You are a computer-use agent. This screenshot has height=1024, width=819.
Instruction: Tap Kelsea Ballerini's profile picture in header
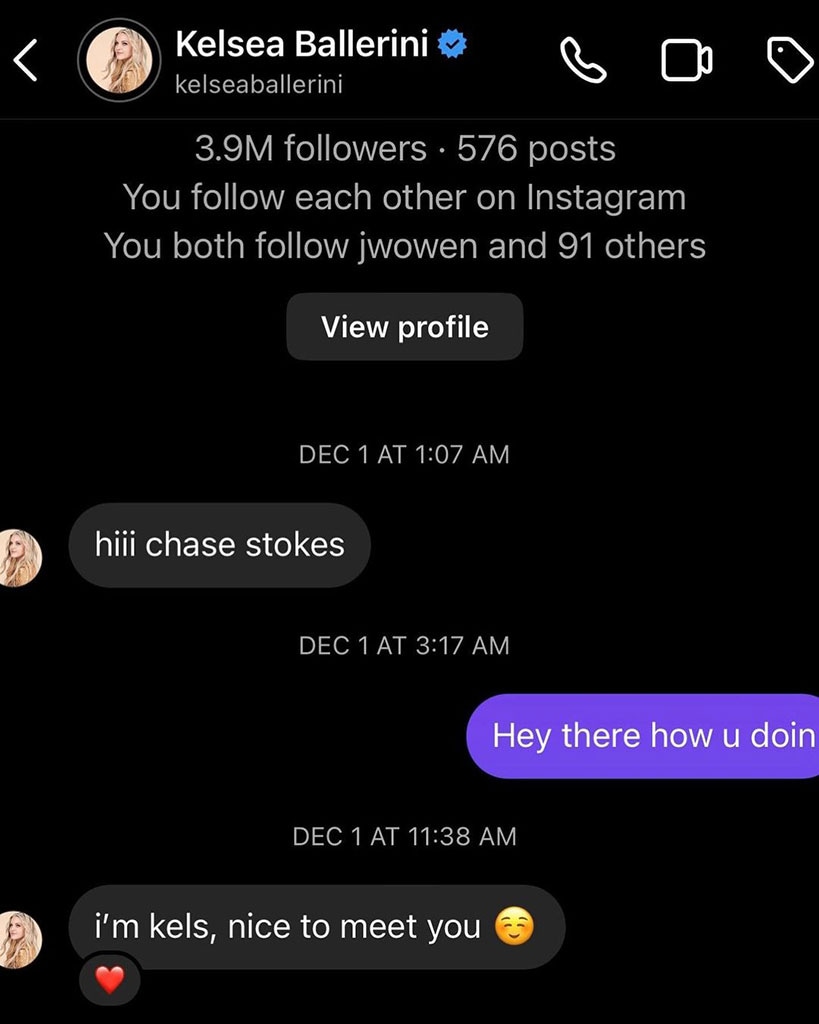(x=119, y=60)
